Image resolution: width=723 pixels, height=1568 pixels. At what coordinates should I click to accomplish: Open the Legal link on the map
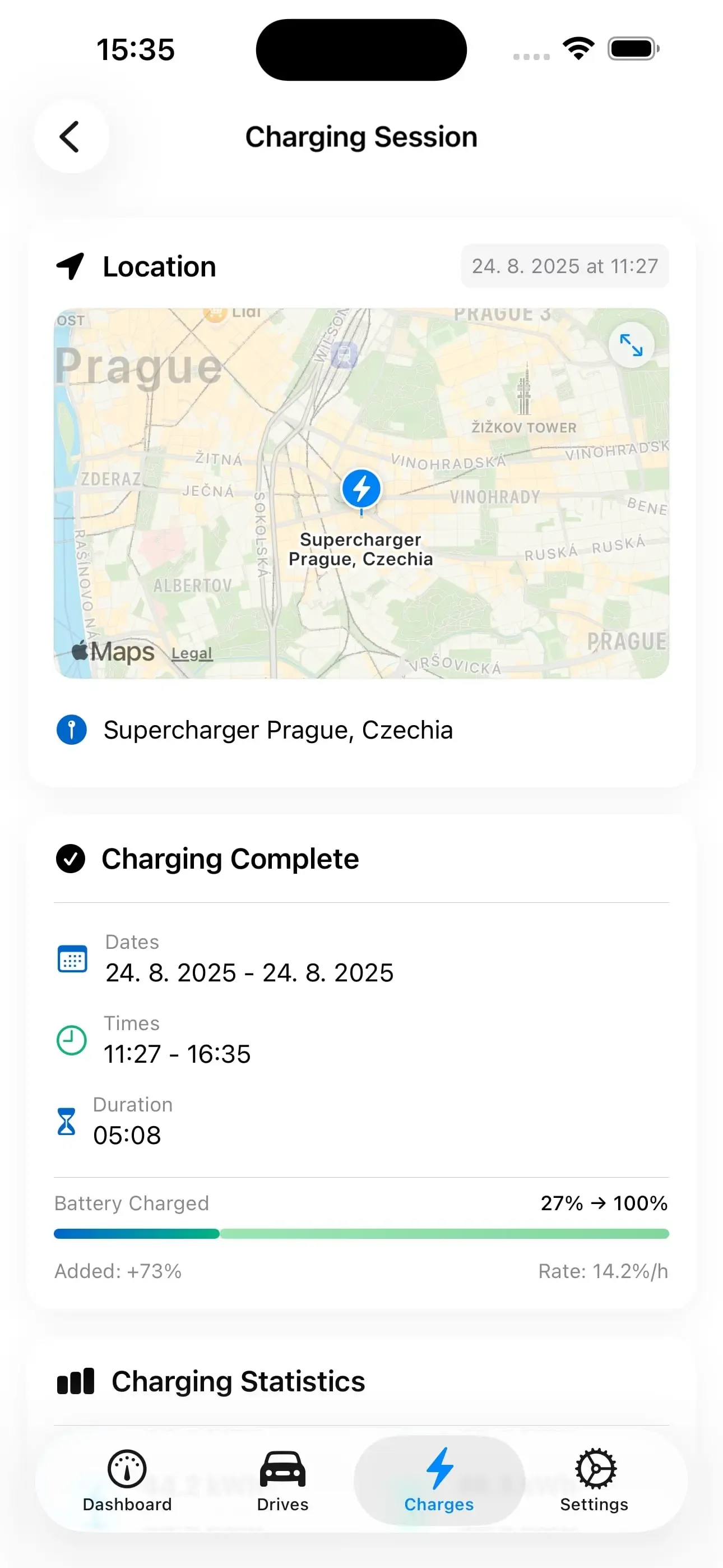click(191, 653)
